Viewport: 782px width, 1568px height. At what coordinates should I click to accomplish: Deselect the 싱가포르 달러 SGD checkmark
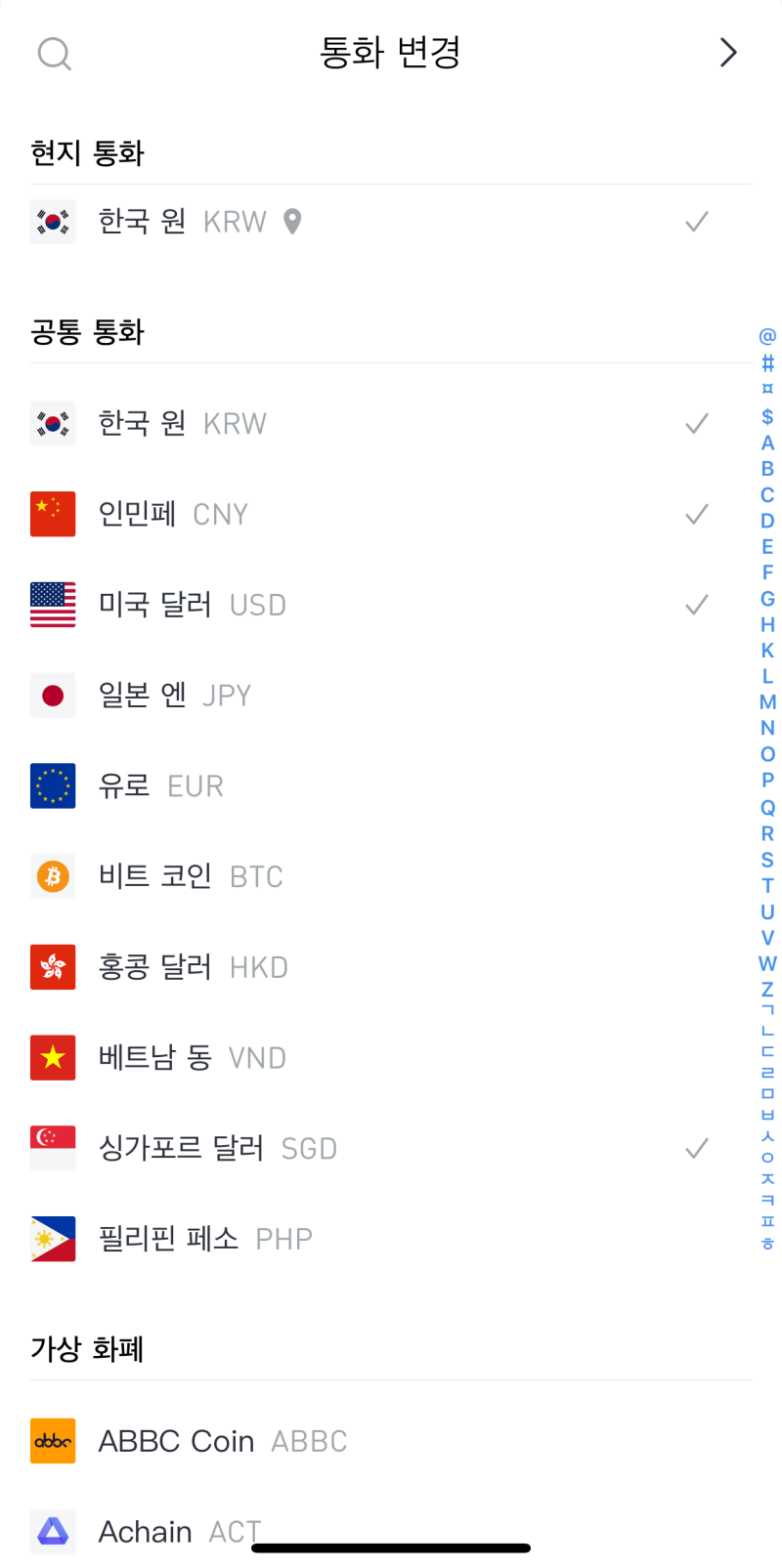(696, 1148)
